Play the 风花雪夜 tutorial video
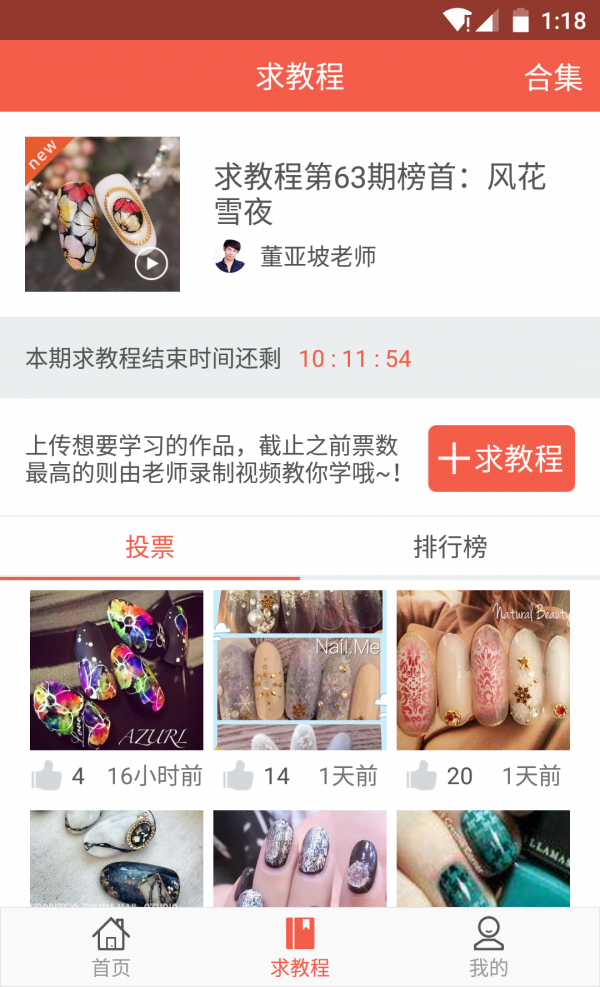600x987 pixels. pyautogui.click(x=151, y=263)
